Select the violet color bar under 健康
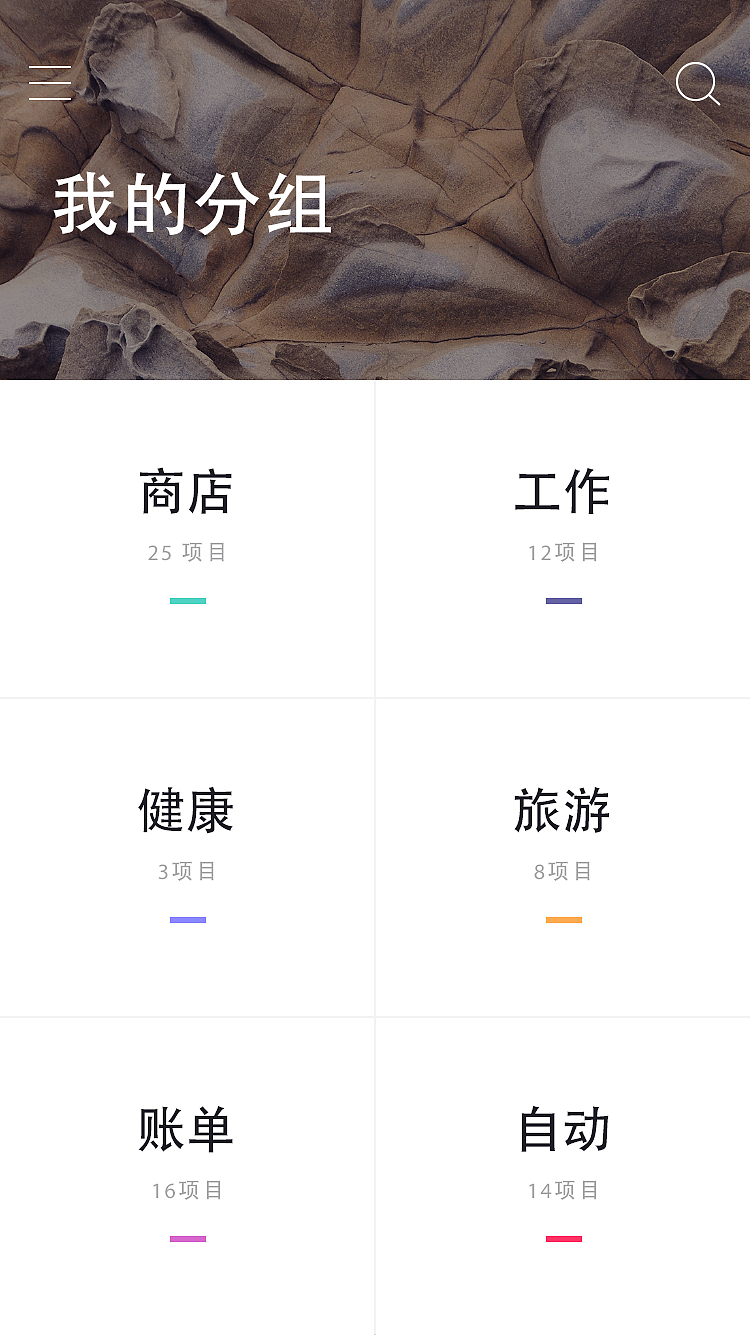Image resolution: width=750 pixels, height=1335 pixels. pos(187,919)
